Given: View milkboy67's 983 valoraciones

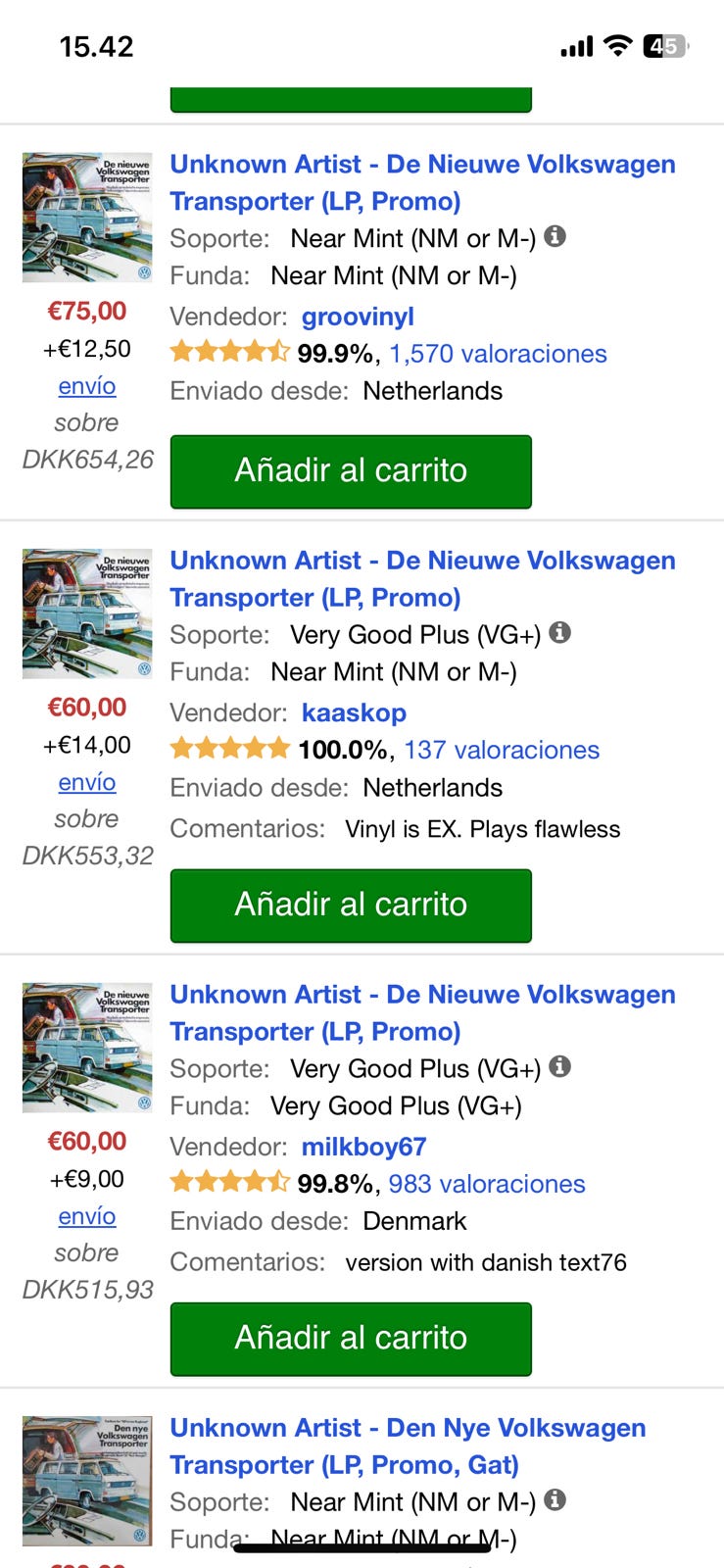Looking at the screenshot, I should tap(487, 1184).
